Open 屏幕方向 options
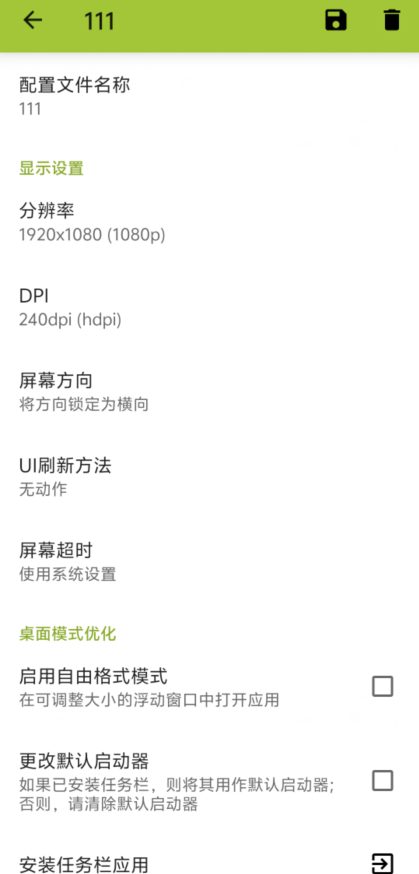 click(x=210, y=392)
